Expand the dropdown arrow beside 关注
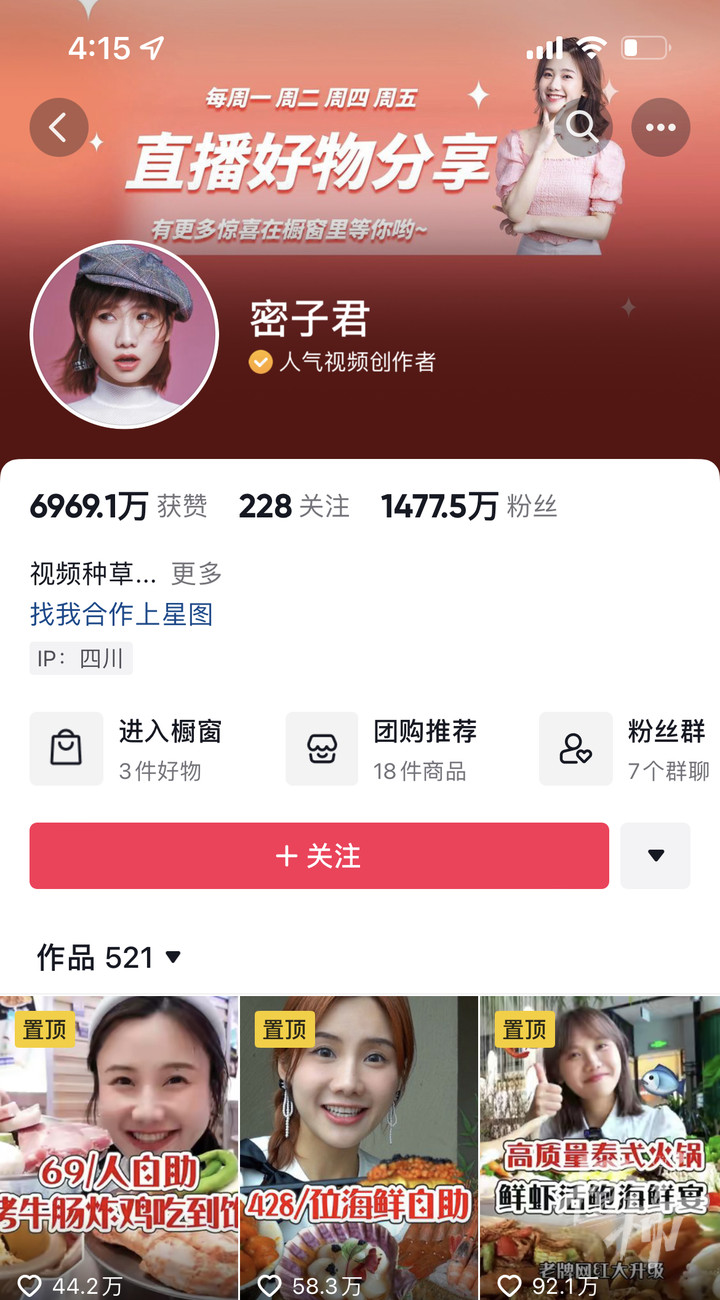This screenshot has height=1300, width=720. click(655, 856)
